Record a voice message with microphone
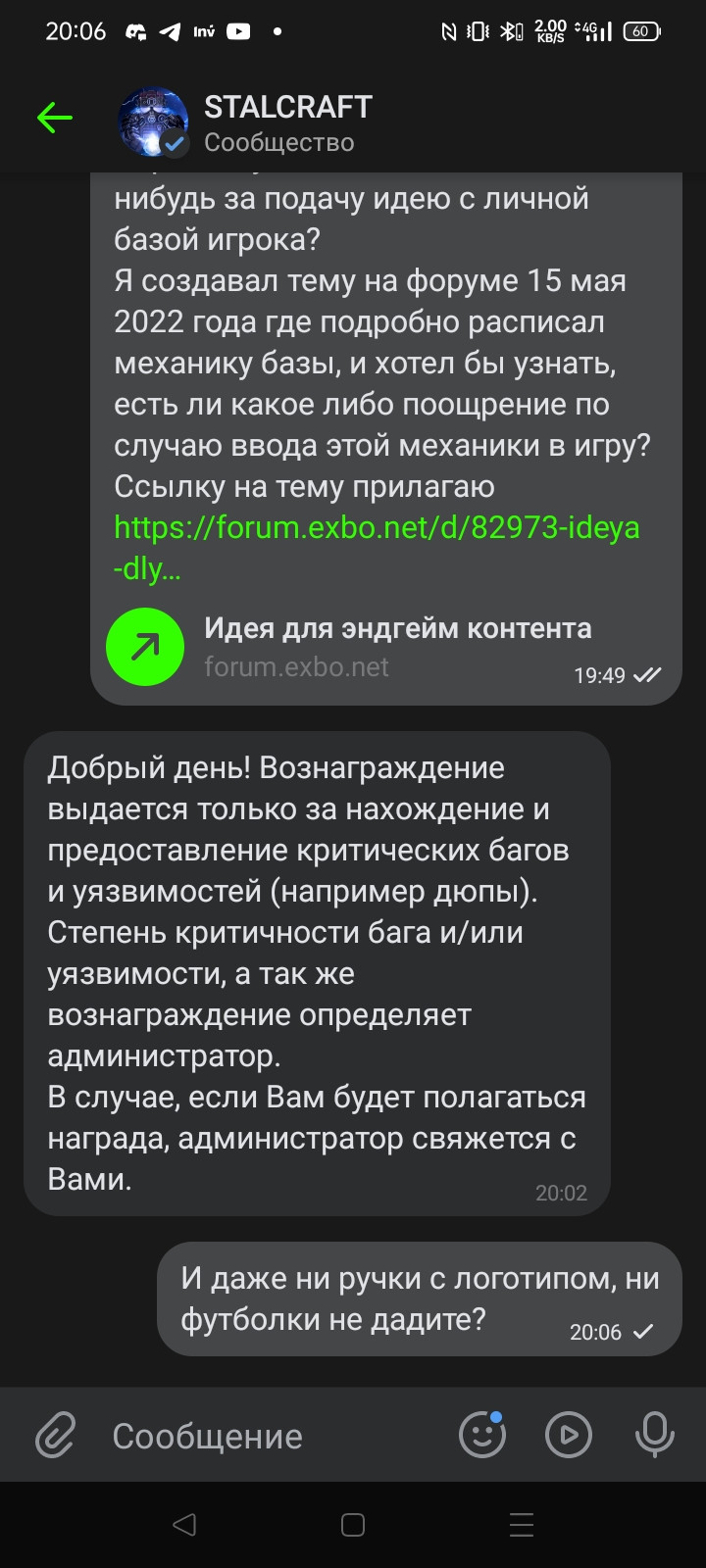The image size is (706, 1568). point(654,1436)
